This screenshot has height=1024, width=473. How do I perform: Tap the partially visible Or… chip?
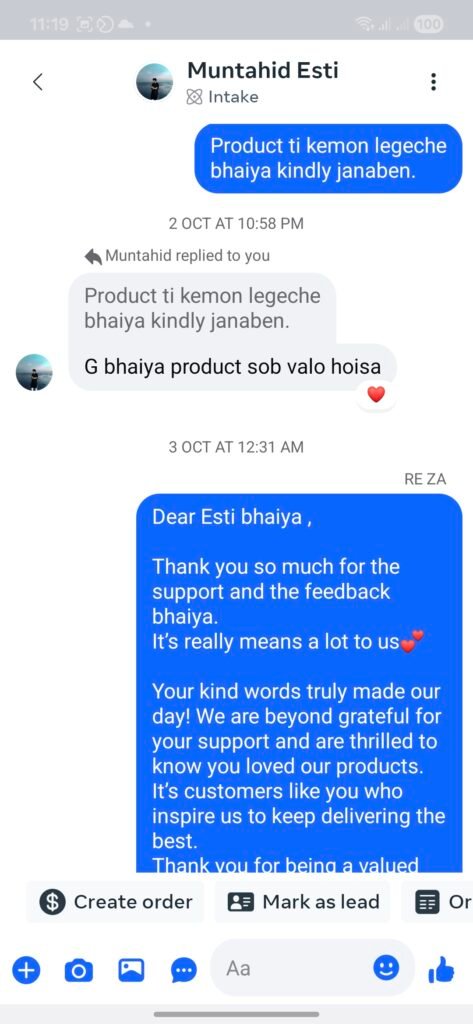(x=438, y=902)
